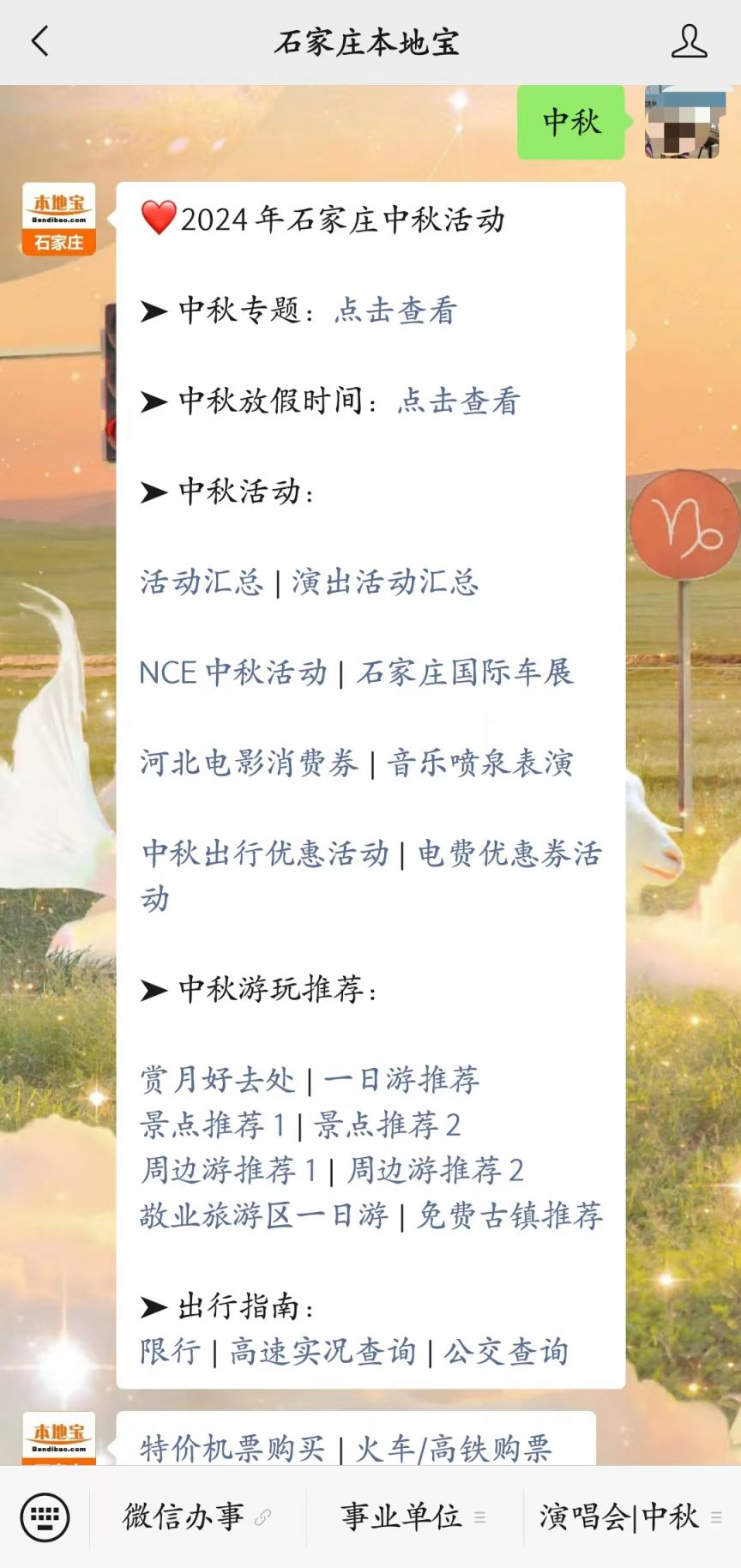Switch to keyboard input mode

click(45, 1517)
